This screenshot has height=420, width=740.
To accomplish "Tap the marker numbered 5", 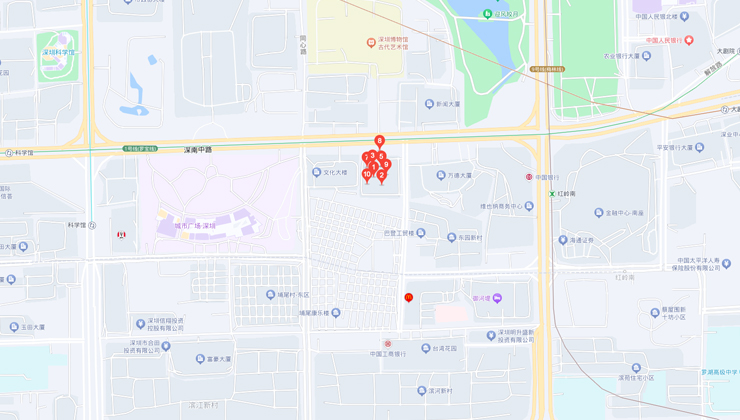I will coord(382,156).
